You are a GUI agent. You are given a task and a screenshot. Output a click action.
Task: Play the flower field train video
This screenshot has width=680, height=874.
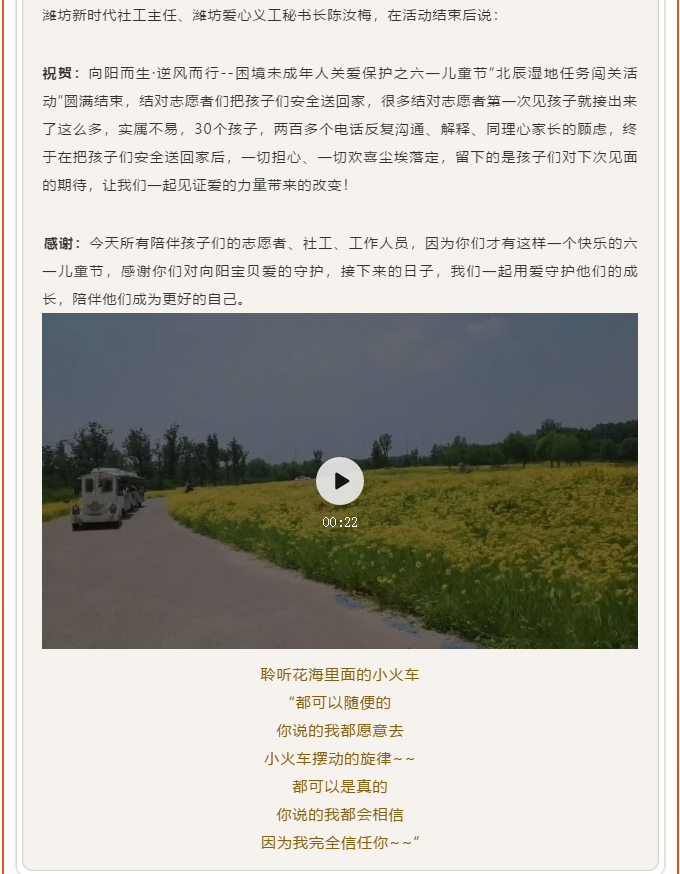340,481
